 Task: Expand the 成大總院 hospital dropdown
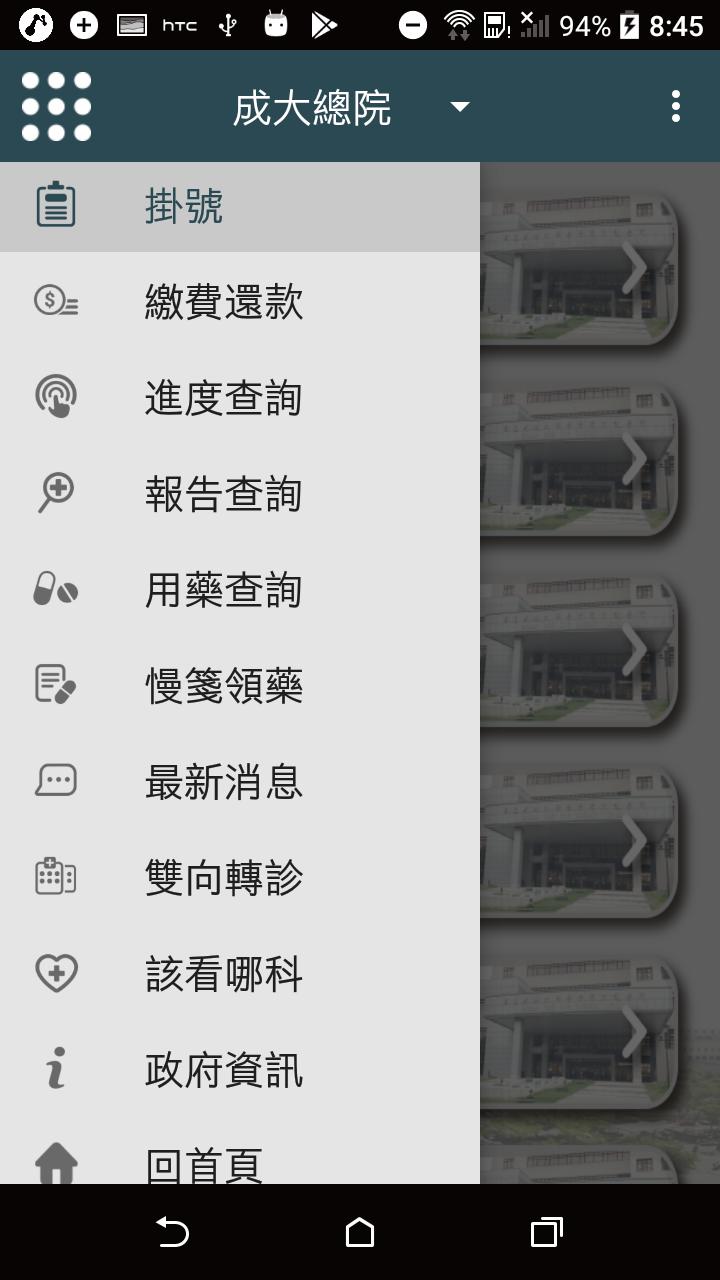[x=351, y=107]
